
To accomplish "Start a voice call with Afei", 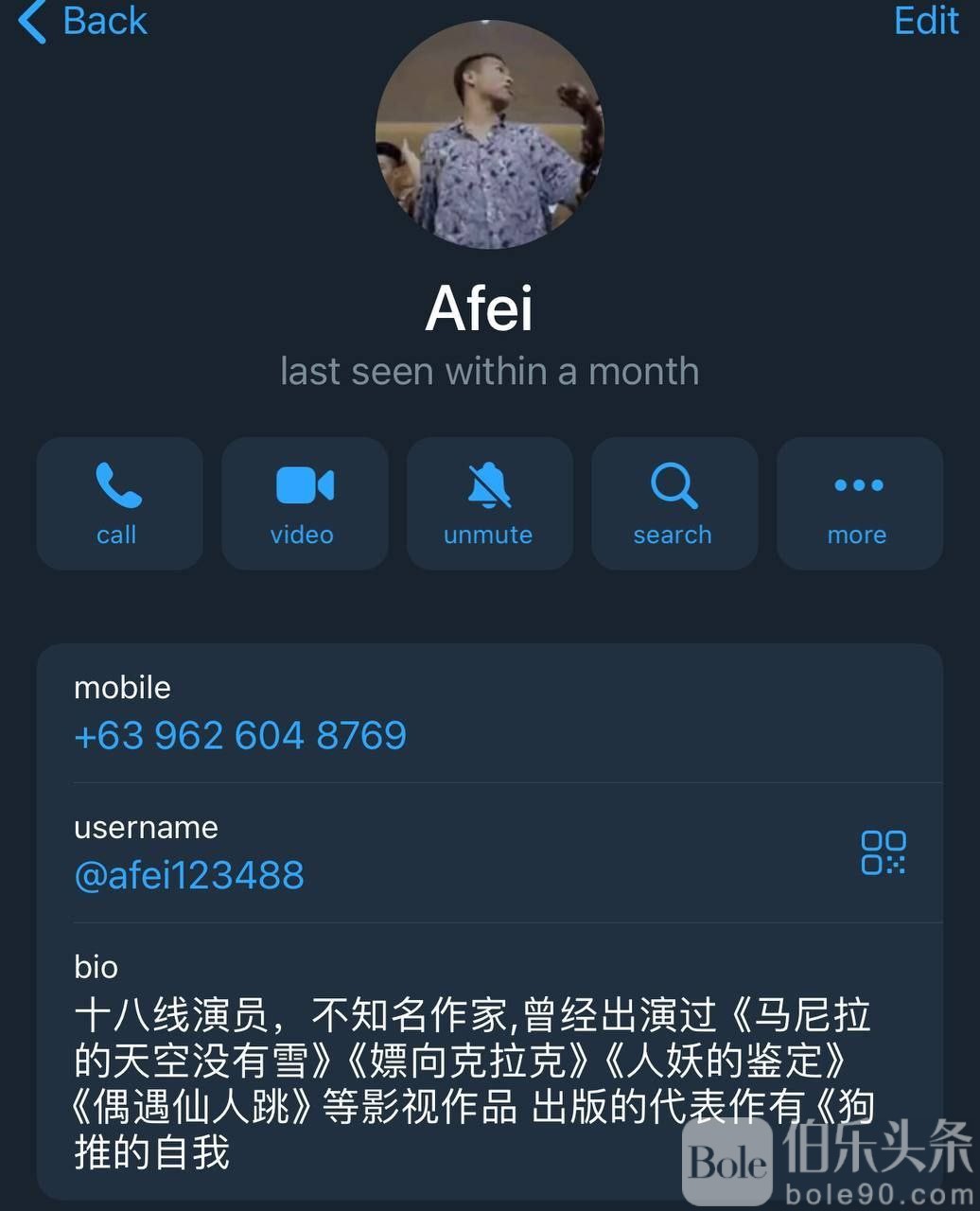I will pos(118,503).
